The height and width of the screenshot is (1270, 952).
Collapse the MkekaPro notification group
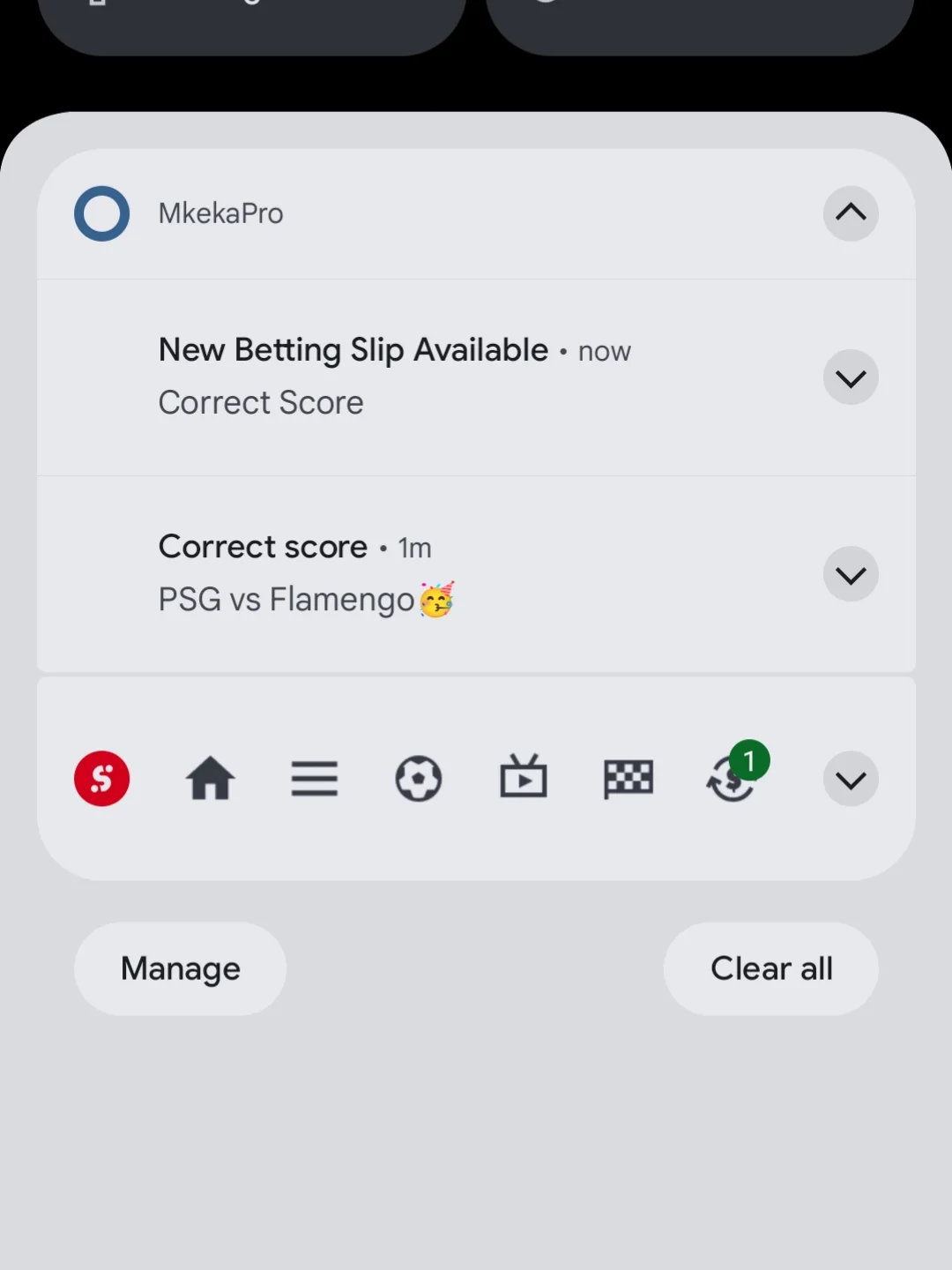(x=850, y=213)
